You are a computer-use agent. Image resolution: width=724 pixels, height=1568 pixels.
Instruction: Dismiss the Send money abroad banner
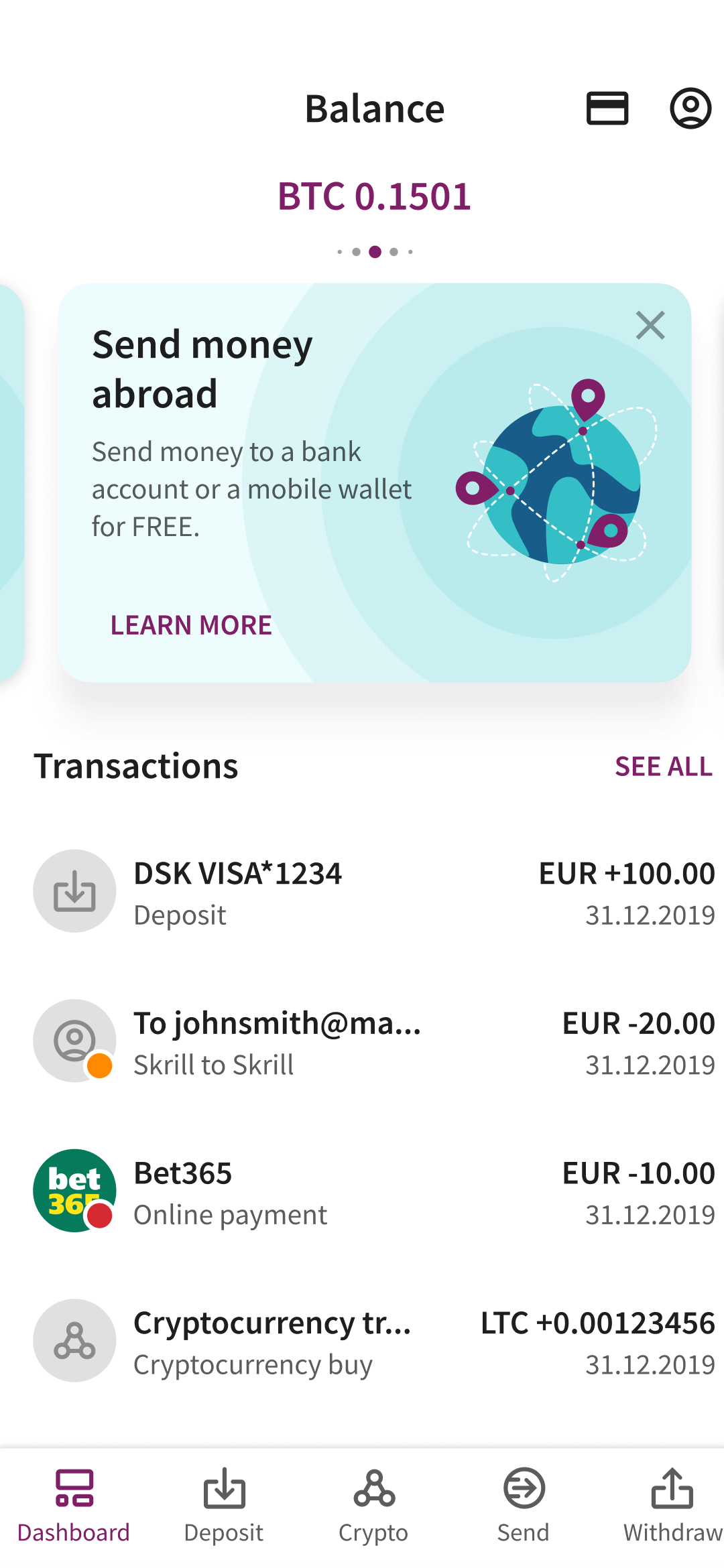tap(650, 326)
